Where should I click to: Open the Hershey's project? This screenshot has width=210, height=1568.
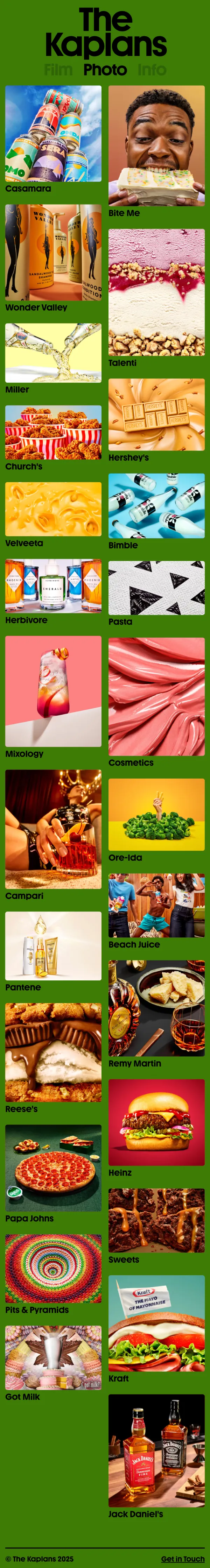pos(156,414)
